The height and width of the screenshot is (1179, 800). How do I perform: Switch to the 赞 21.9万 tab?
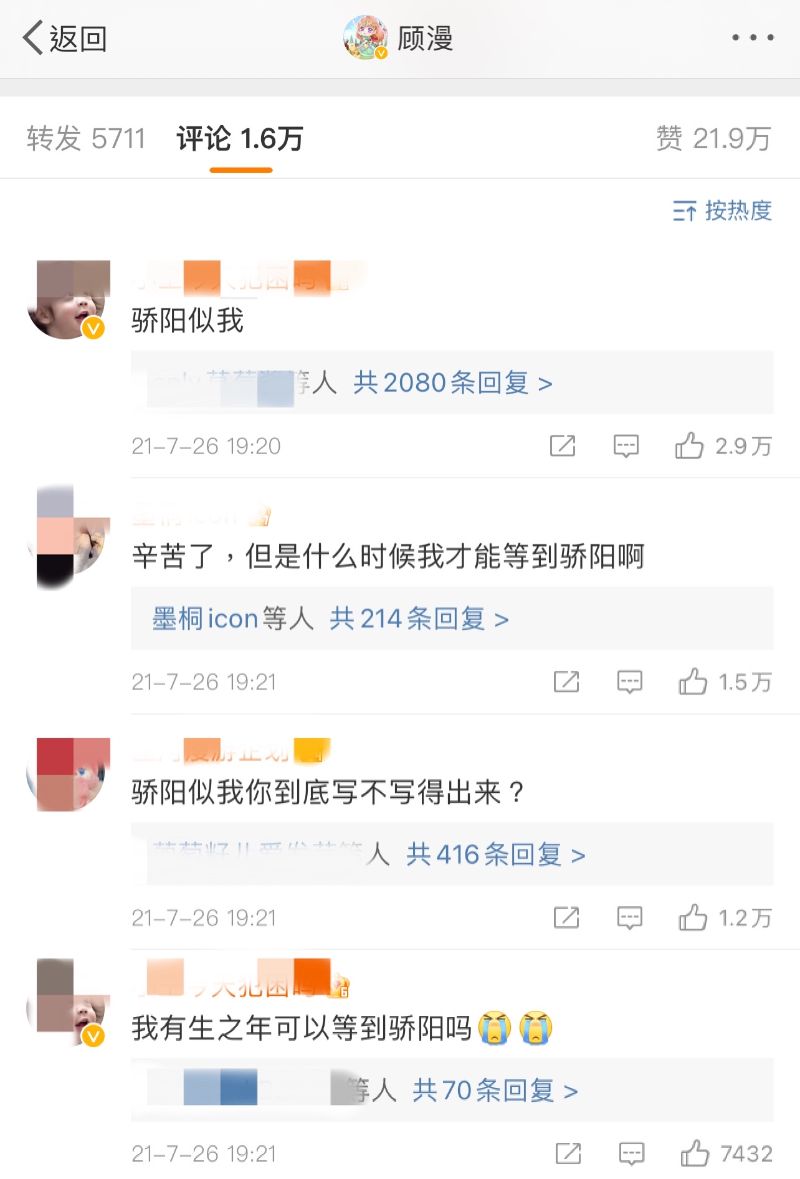[x=713, y=139]
